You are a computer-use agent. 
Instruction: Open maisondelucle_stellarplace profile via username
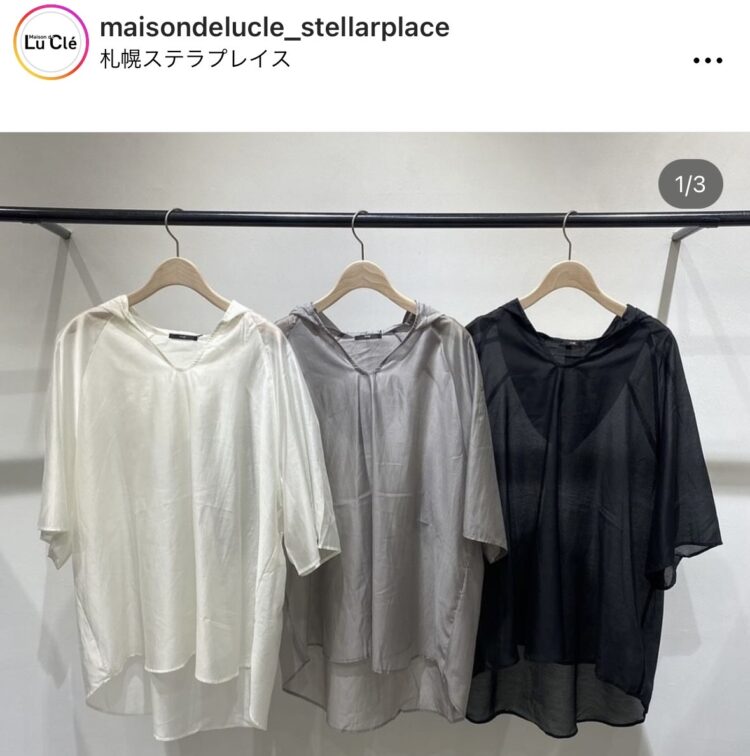274,27
